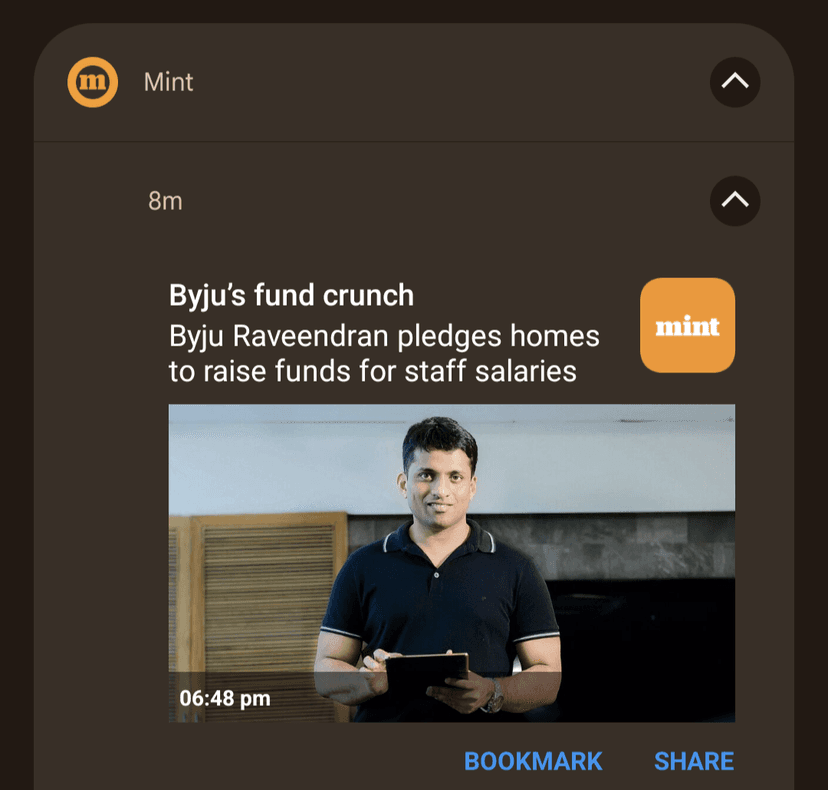This screenshot has width=828, height=790.
Task: Collapse the 8m notification
Action: 734,201
